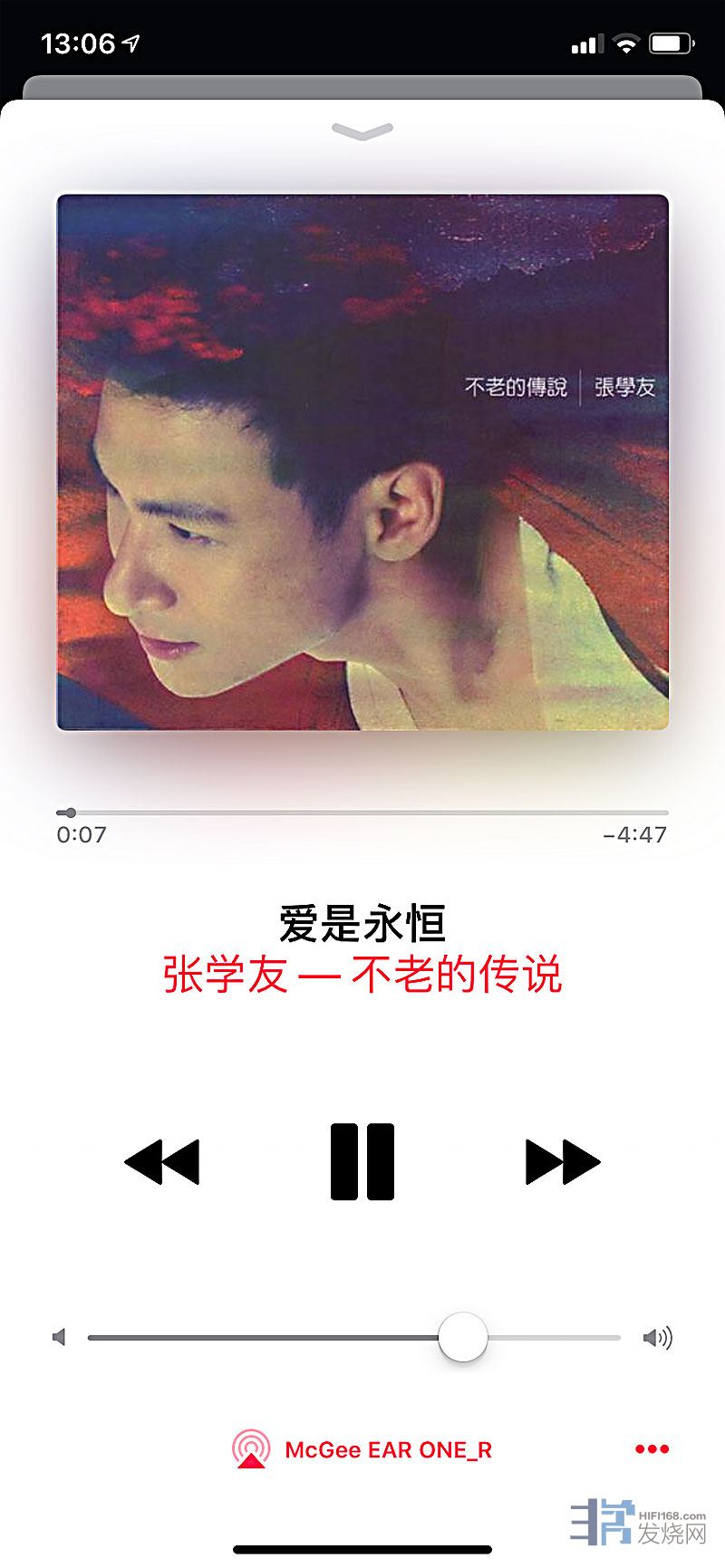
Task: Open the album link 张学友 — 不老的传说
Action: [x=362, y=975]
